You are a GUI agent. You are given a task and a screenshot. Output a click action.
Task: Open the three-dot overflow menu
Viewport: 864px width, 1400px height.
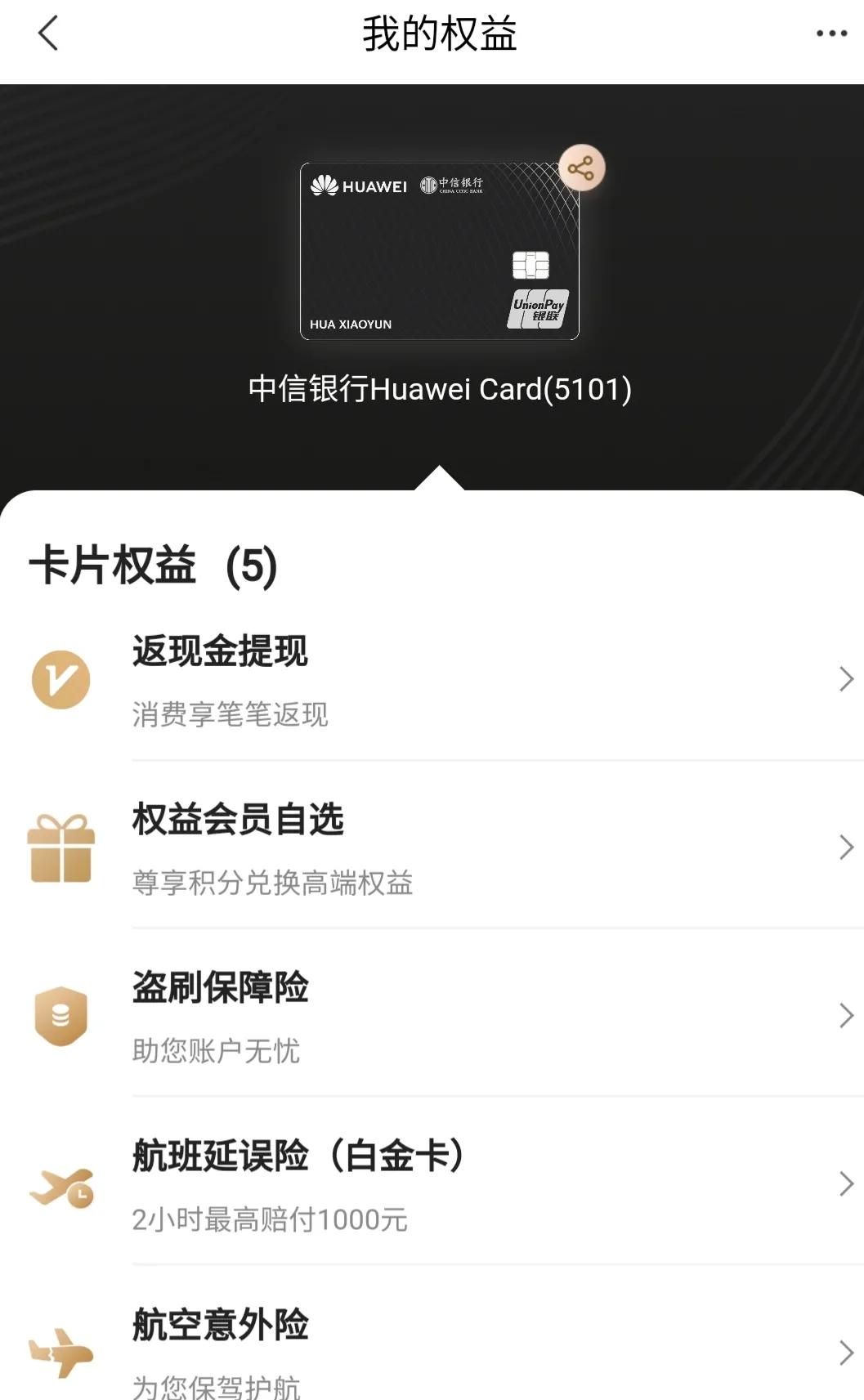830,34
